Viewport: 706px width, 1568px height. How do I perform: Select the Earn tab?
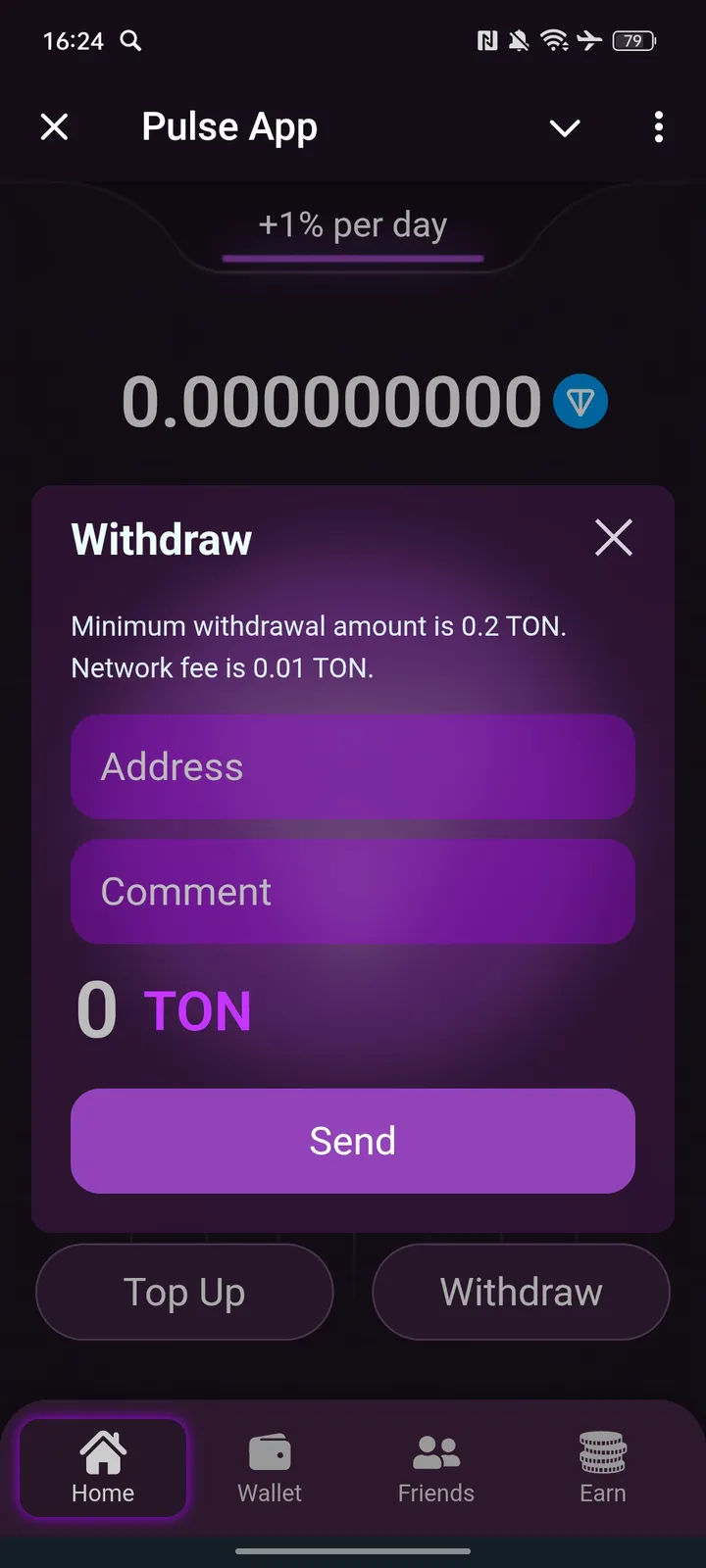click(x=602, y=1467)
